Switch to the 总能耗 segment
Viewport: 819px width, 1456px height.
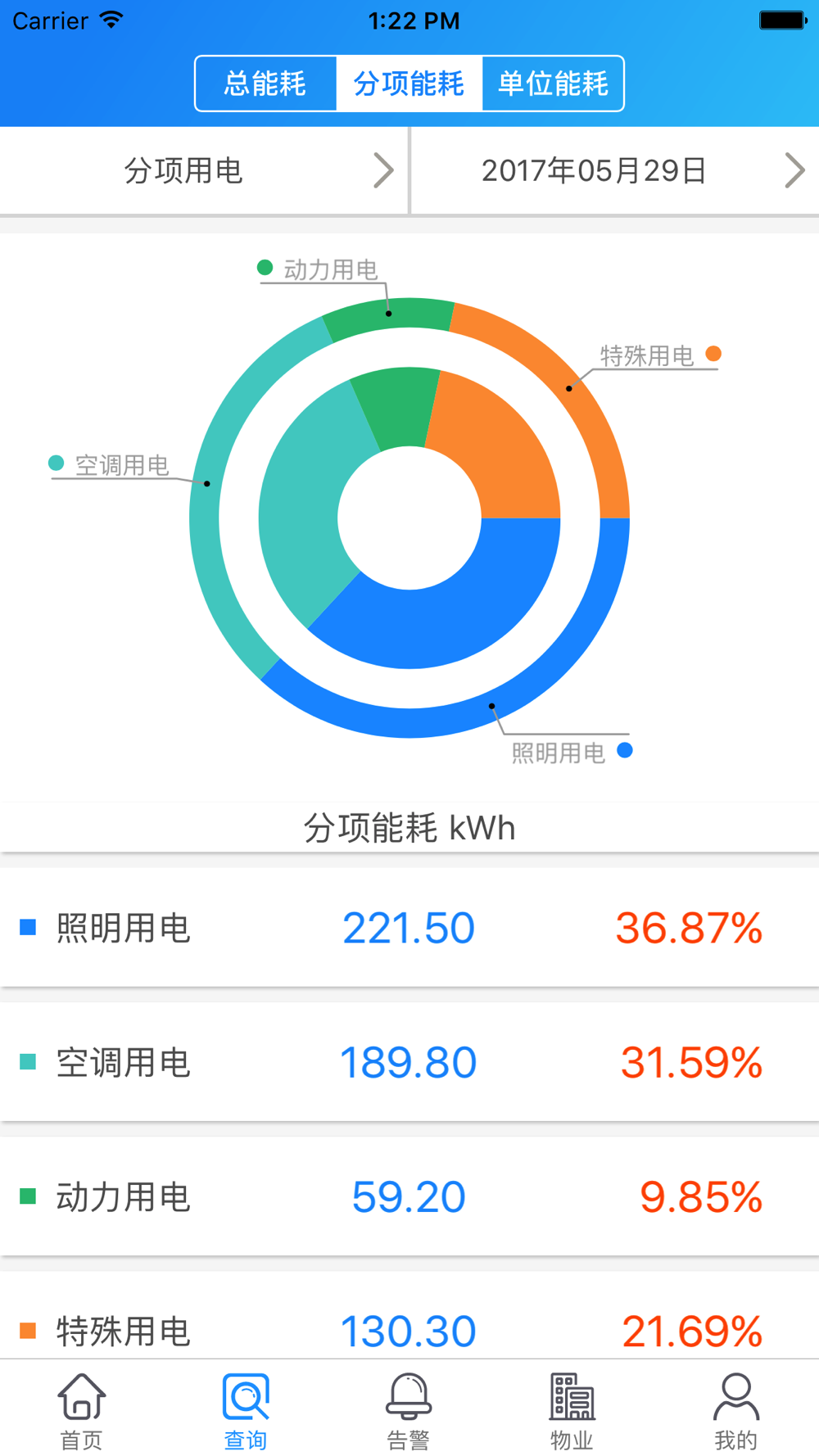pyautogui.click(x=265, y=84)
